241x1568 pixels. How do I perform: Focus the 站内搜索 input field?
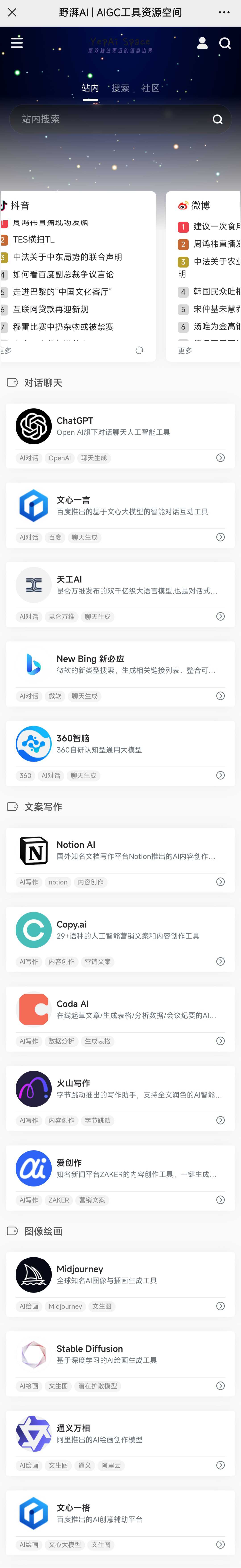click(x=110, y=119)
